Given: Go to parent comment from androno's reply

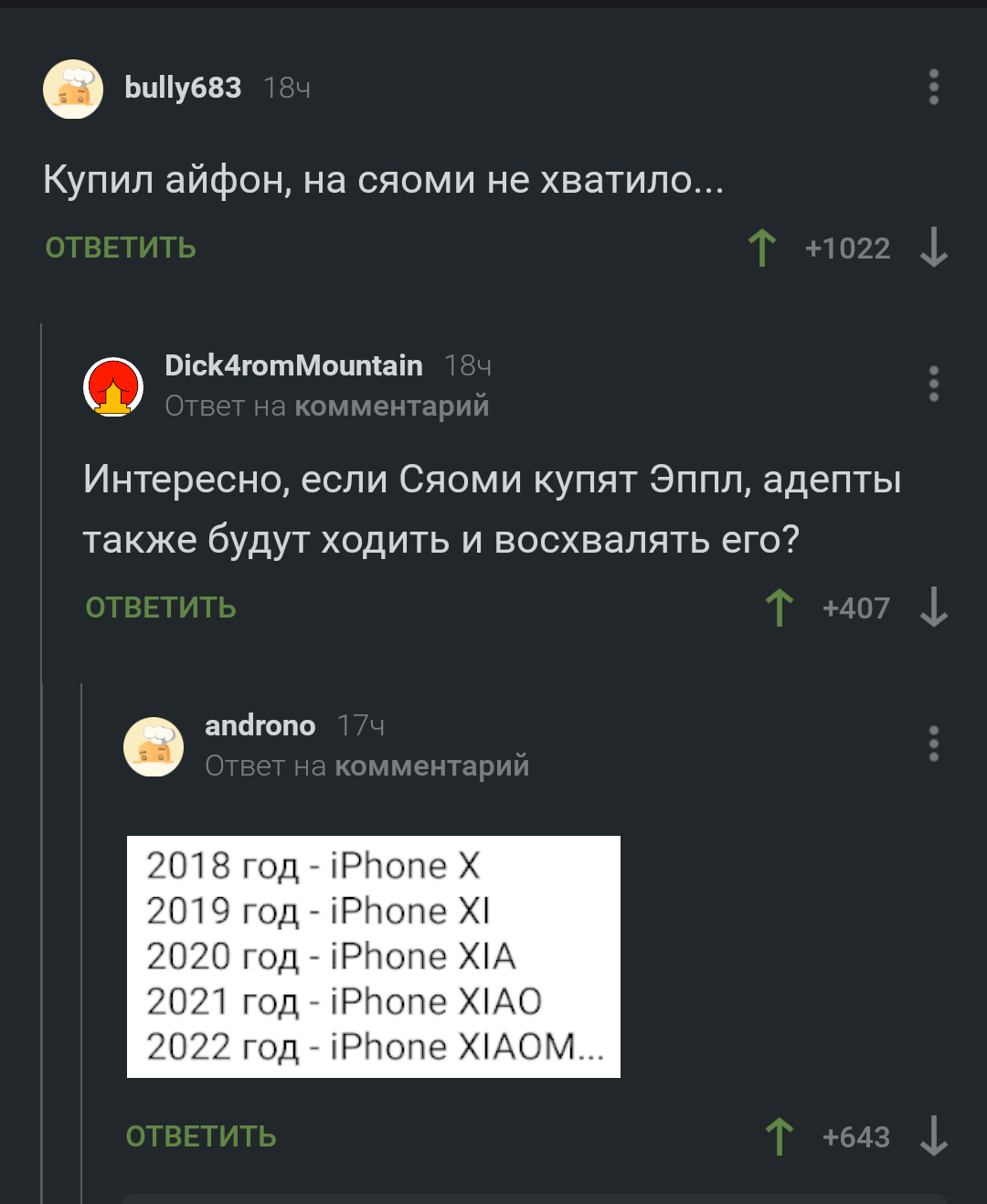Looking at the screenshot, I should click(x=431, y=766).
